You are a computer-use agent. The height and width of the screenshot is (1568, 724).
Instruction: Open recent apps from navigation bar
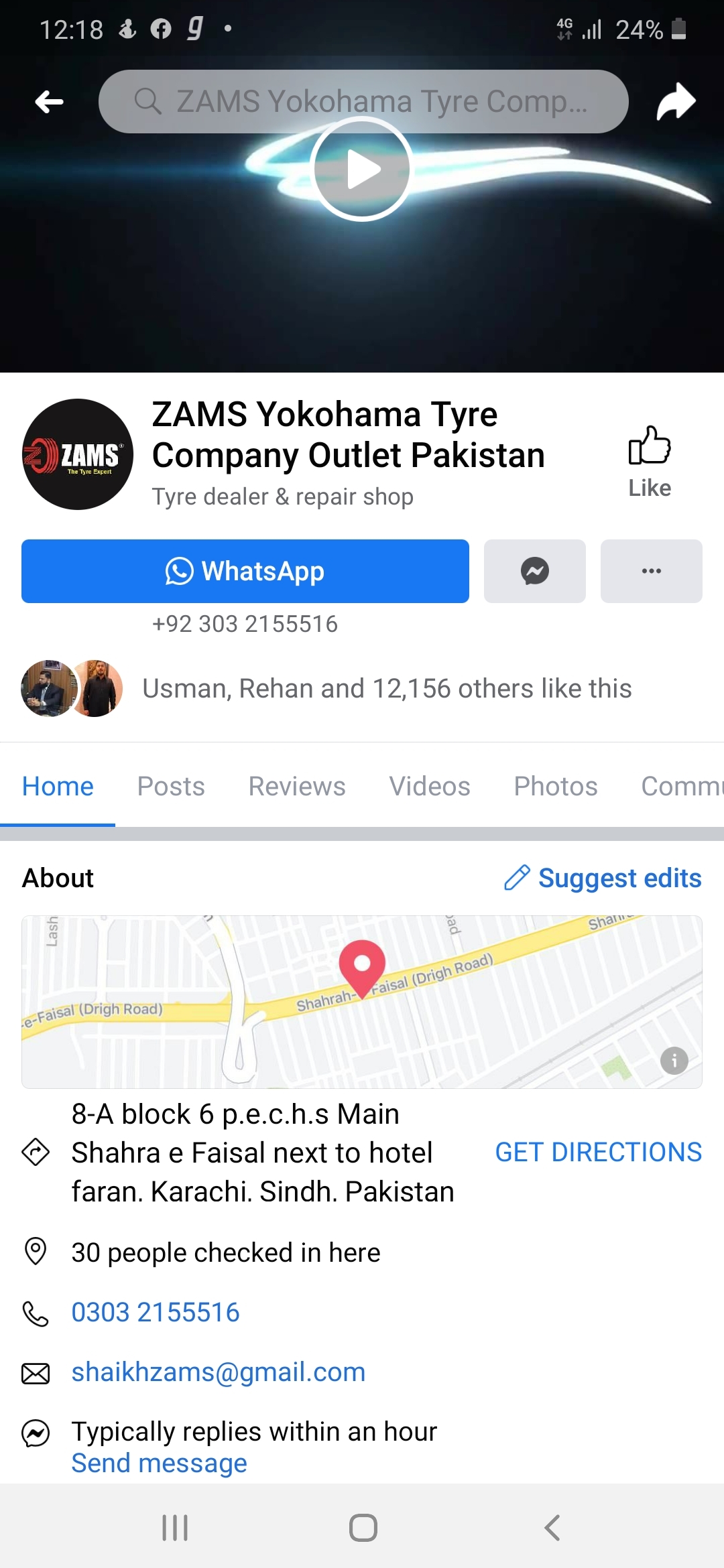pyautogui.click(x=175, y=1528)
